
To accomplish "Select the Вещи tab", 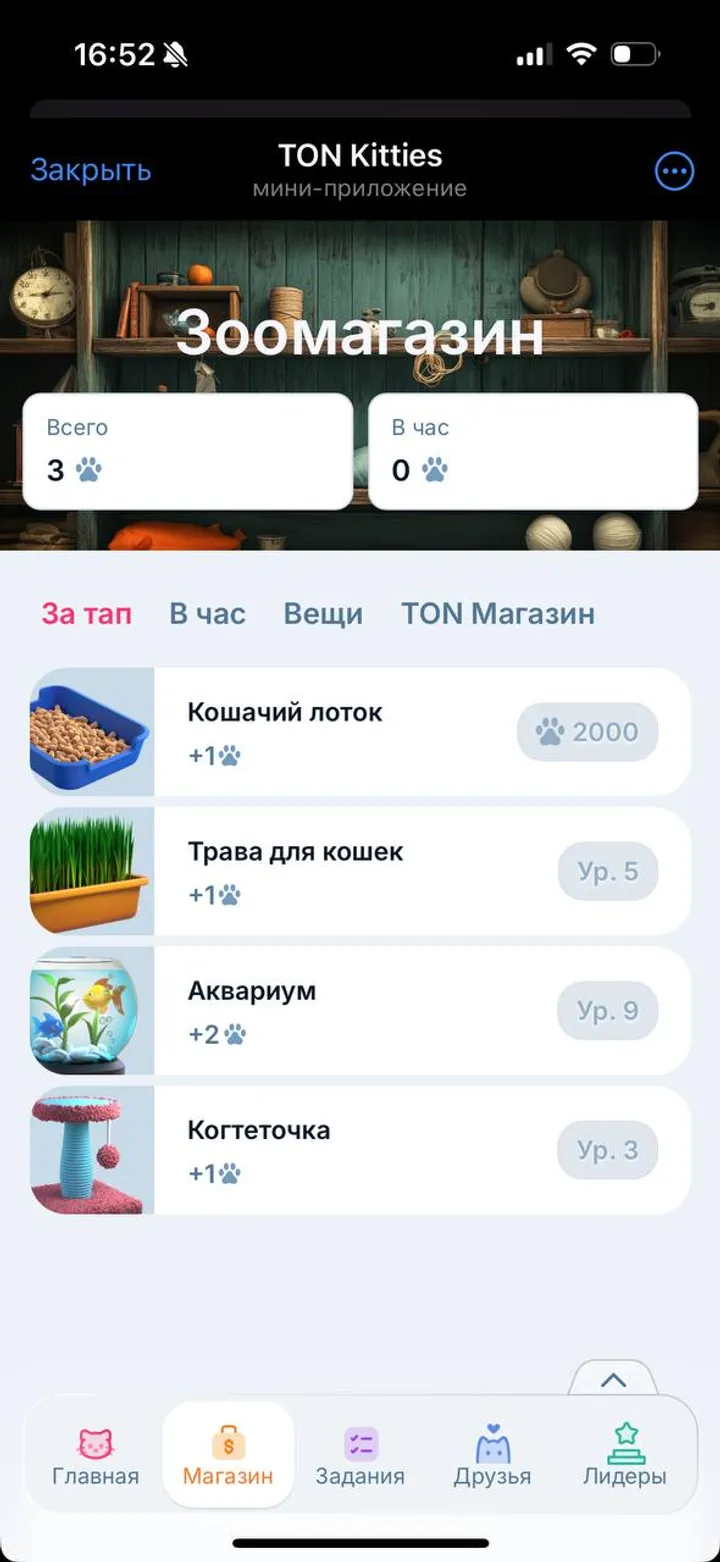I will point(323,613).
